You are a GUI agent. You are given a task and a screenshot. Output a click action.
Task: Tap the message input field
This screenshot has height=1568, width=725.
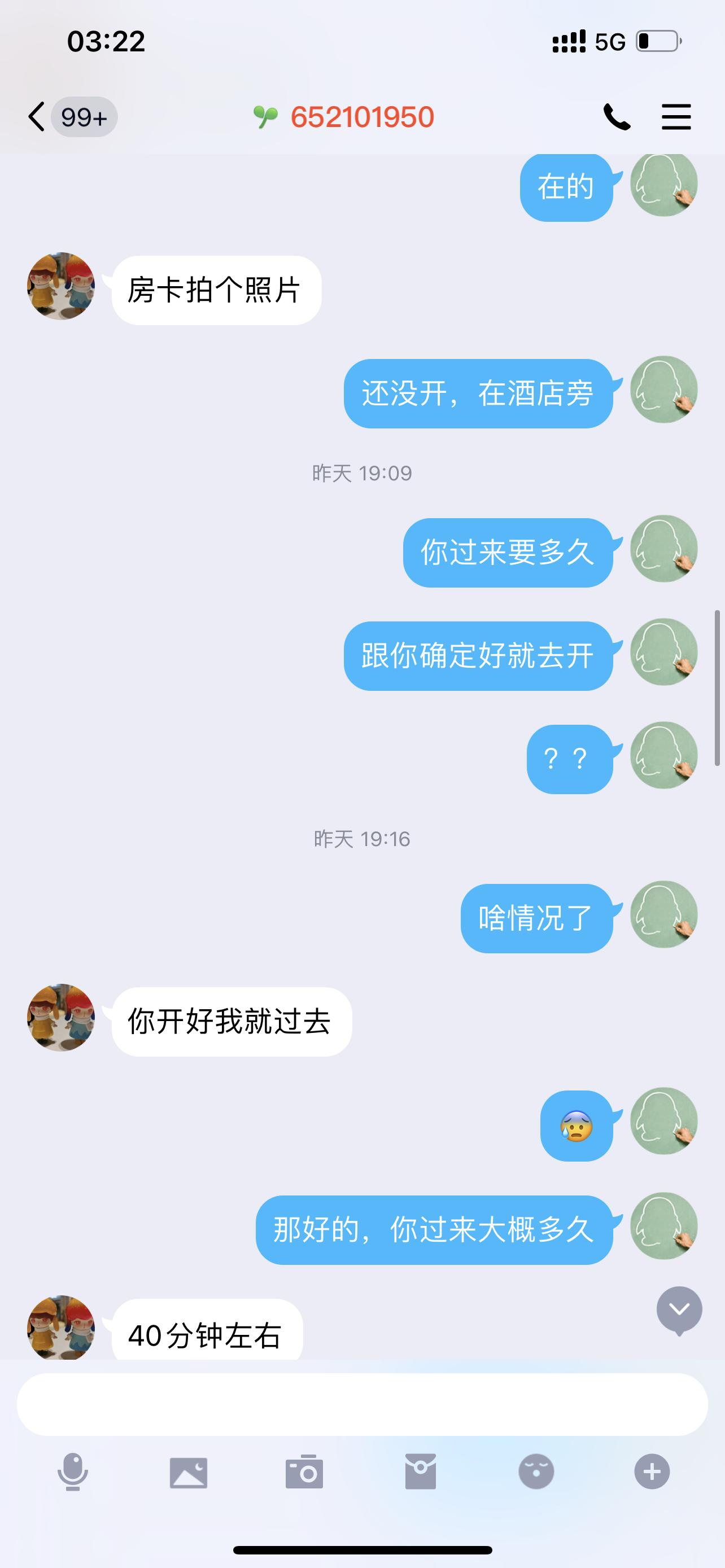coord(362,1404)
